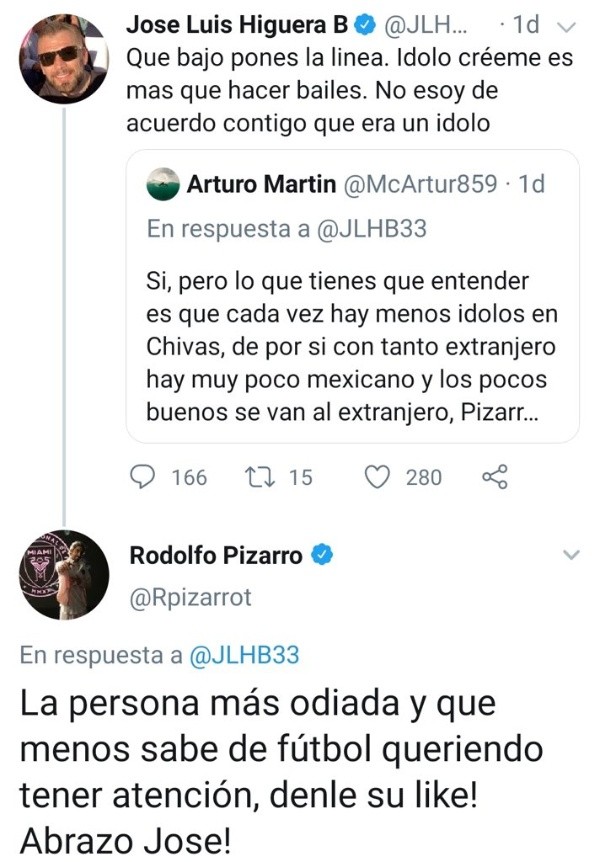Screen dimensions: 600x862
Task: Retweet Jose Luis Higuera's tweet
Action: click(260, 478)
